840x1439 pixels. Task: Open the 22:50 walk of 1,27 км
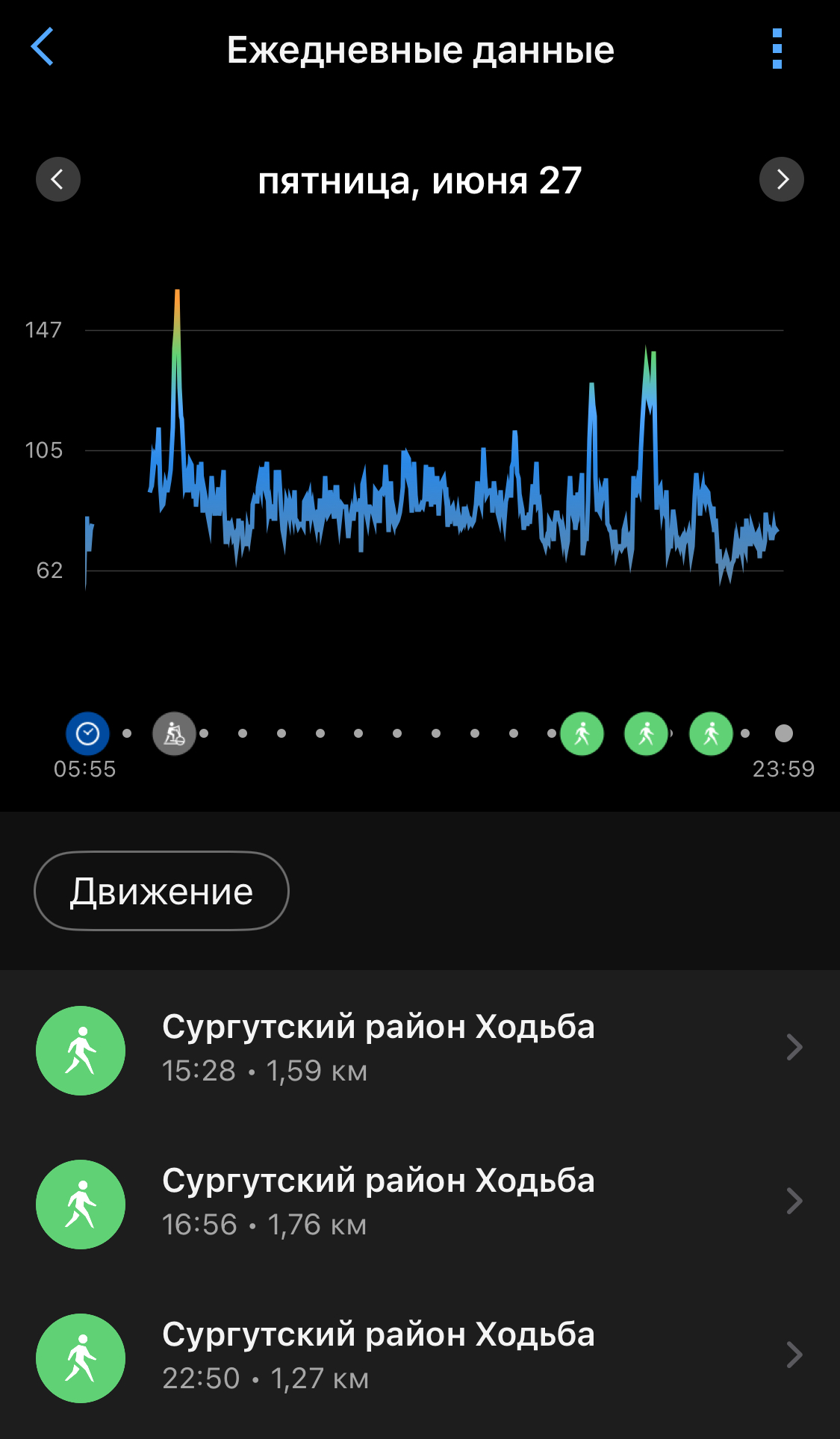(420, 1356)
